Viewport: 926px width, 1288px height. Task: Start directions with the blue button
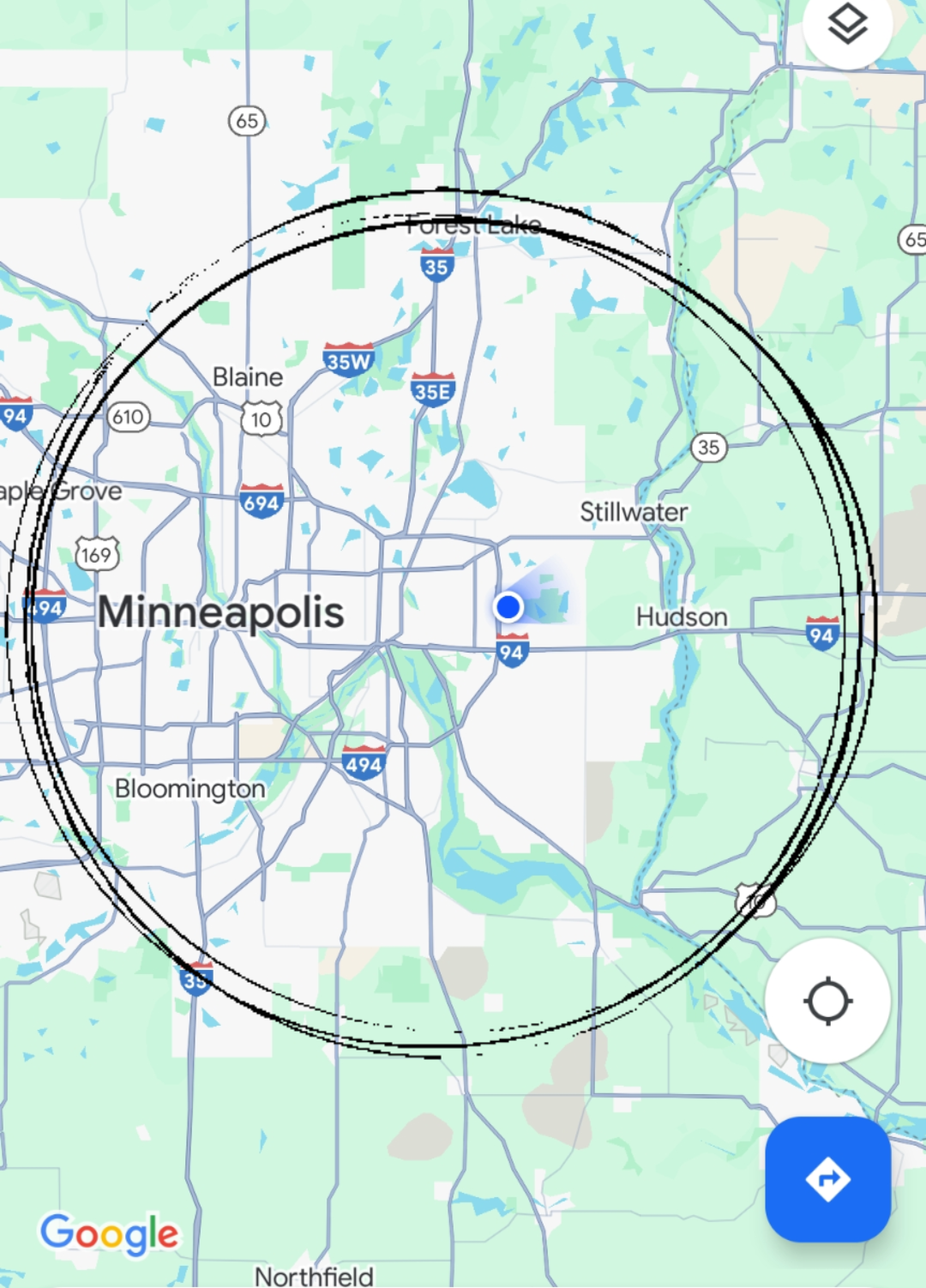pos(827,1179)
